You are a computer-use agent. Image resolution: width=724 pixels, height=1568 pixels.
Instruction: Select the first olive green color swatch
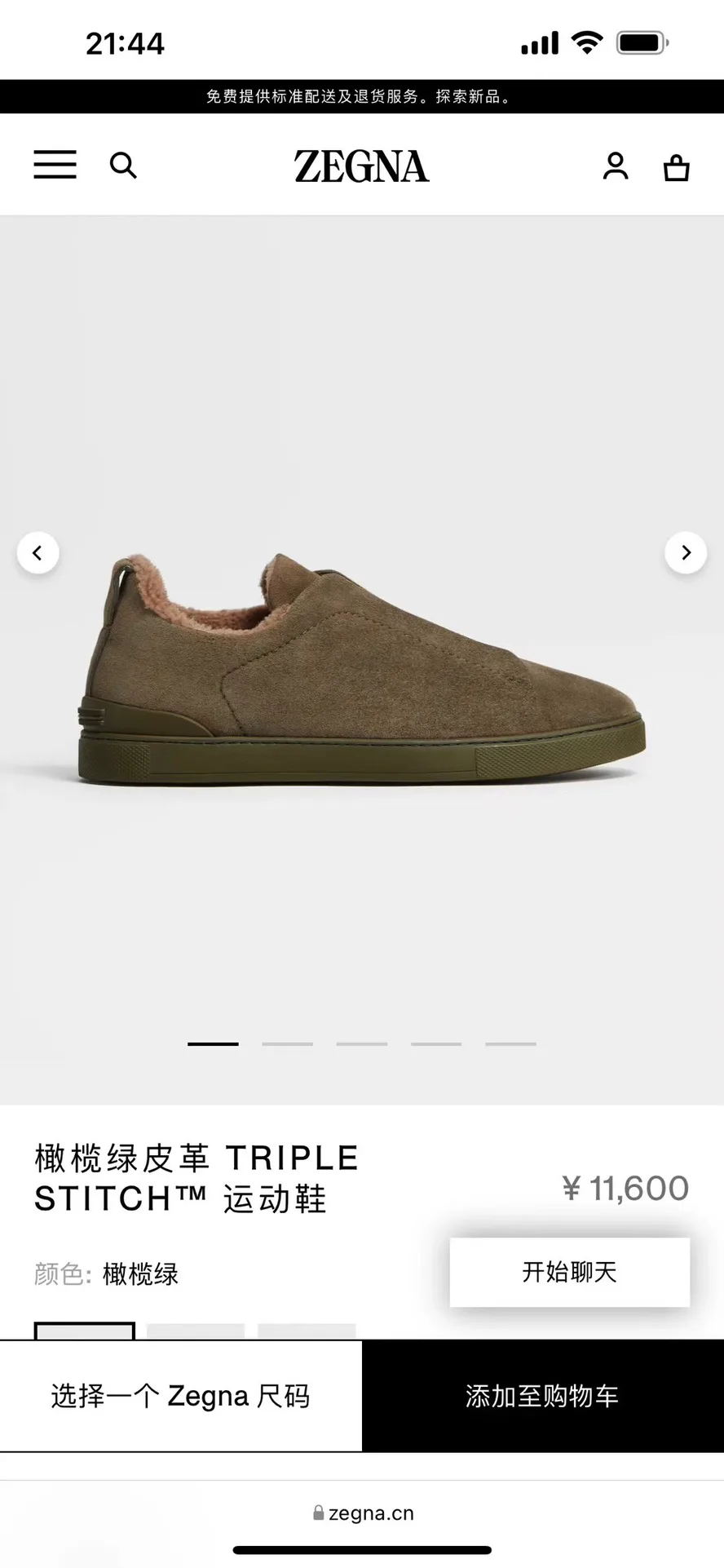[85, 1331]
